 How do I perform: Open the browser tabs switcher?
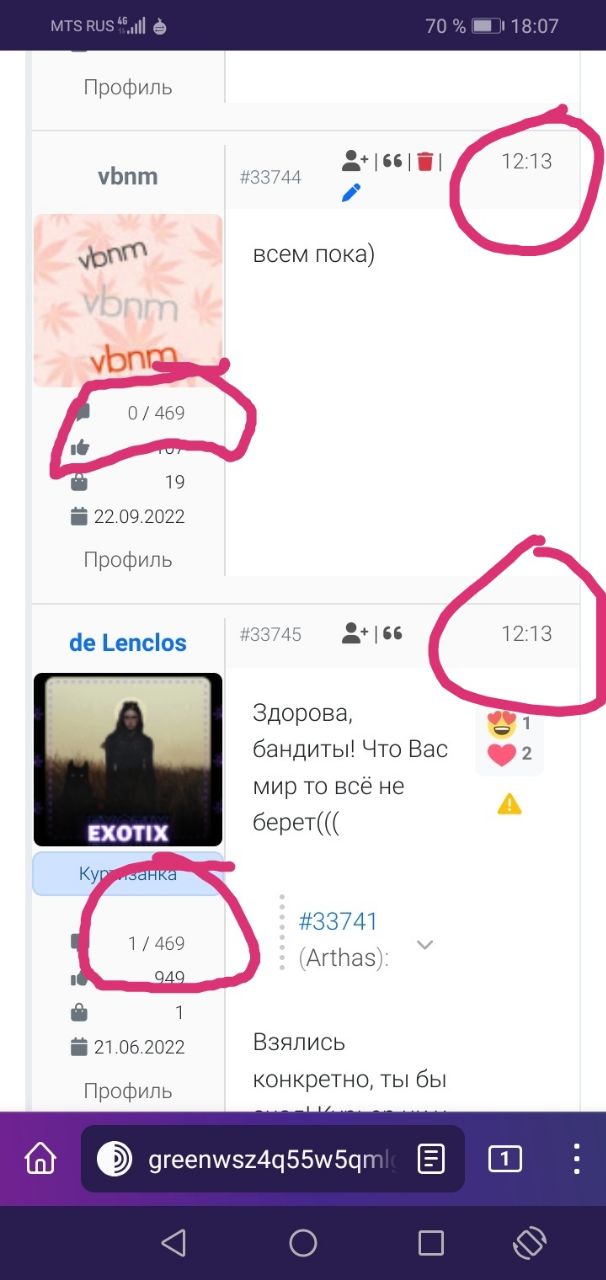[505, 1159]
